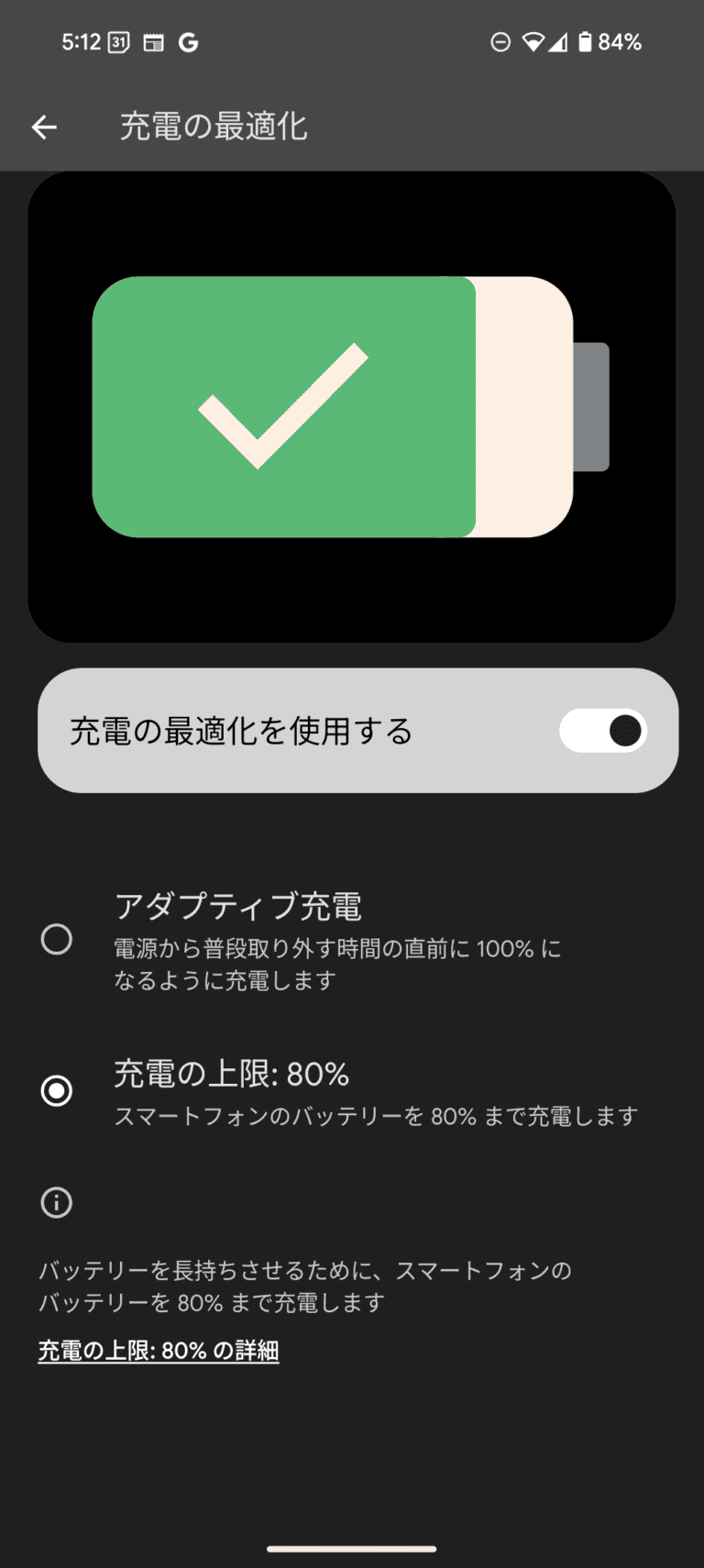The height and width of the screenshot is (1568, 704).
Task: Tap the gesture navigation bar at bottom
Action: coord(352,1540)
